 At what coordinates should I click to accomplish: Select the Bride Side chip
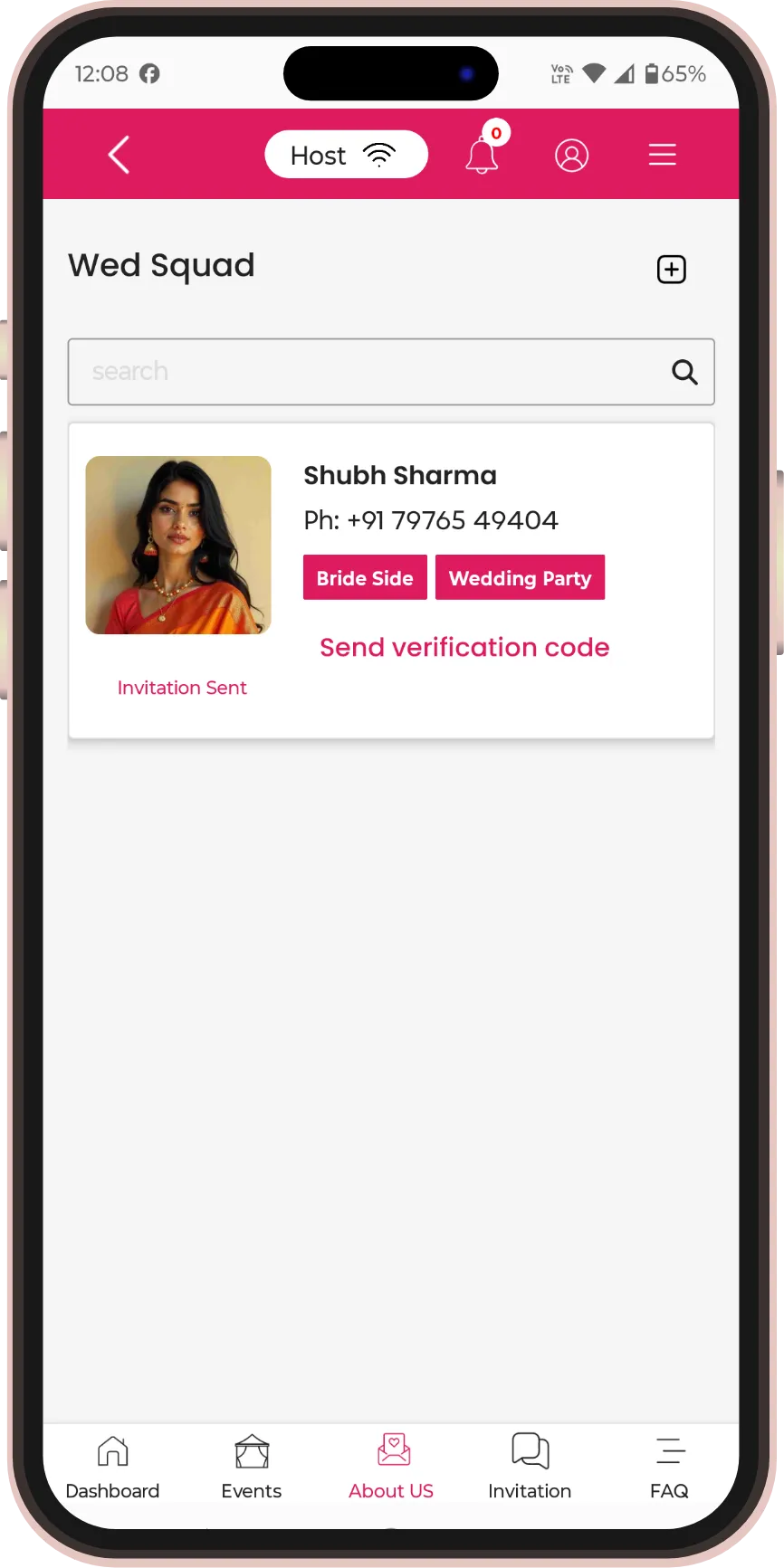[365, 577]
